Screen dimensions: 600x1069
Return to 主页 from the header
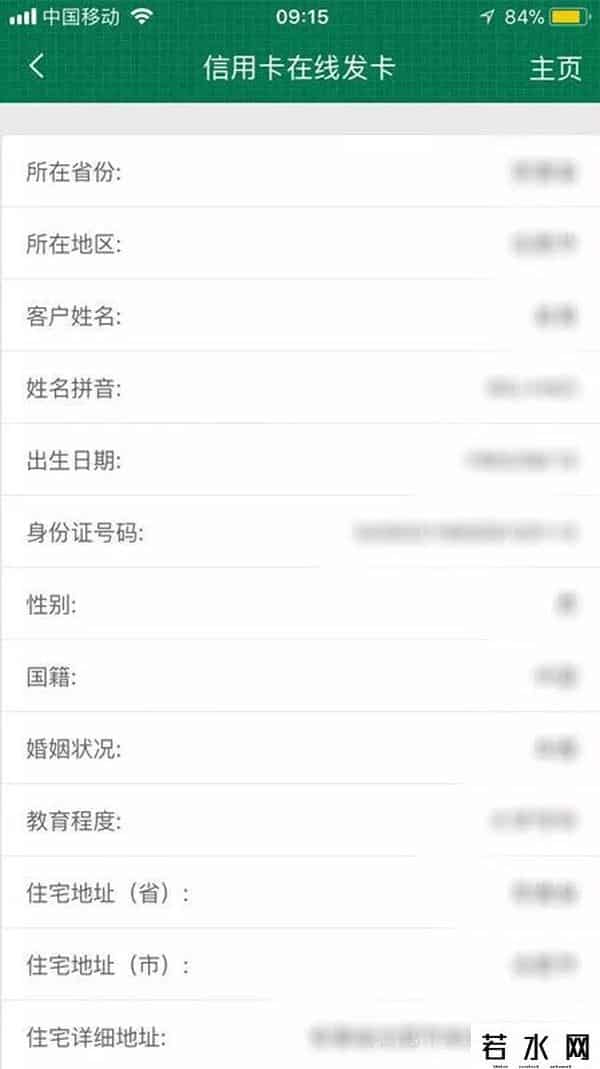555,68
